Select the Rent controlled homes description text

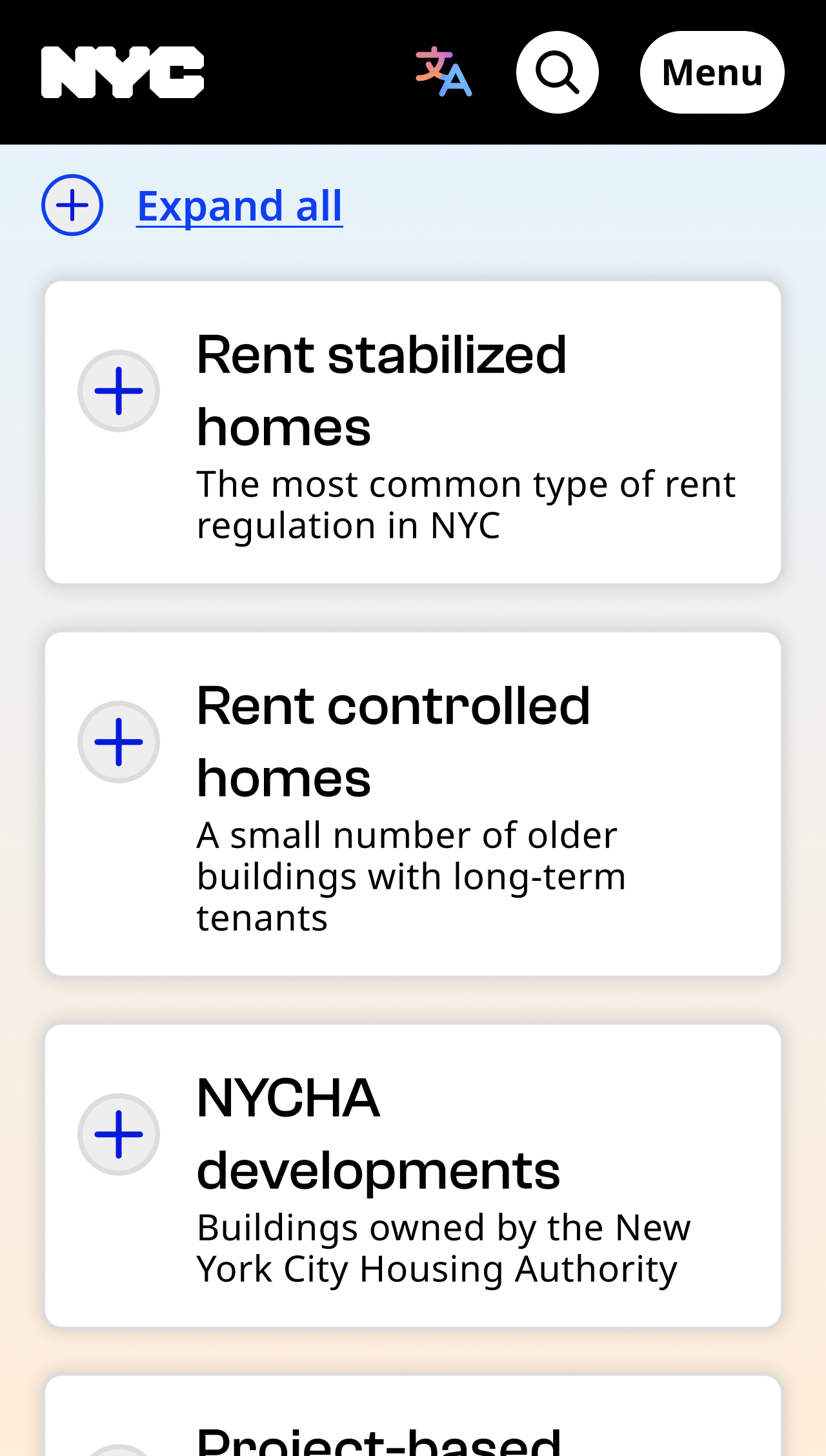[410, 876]
